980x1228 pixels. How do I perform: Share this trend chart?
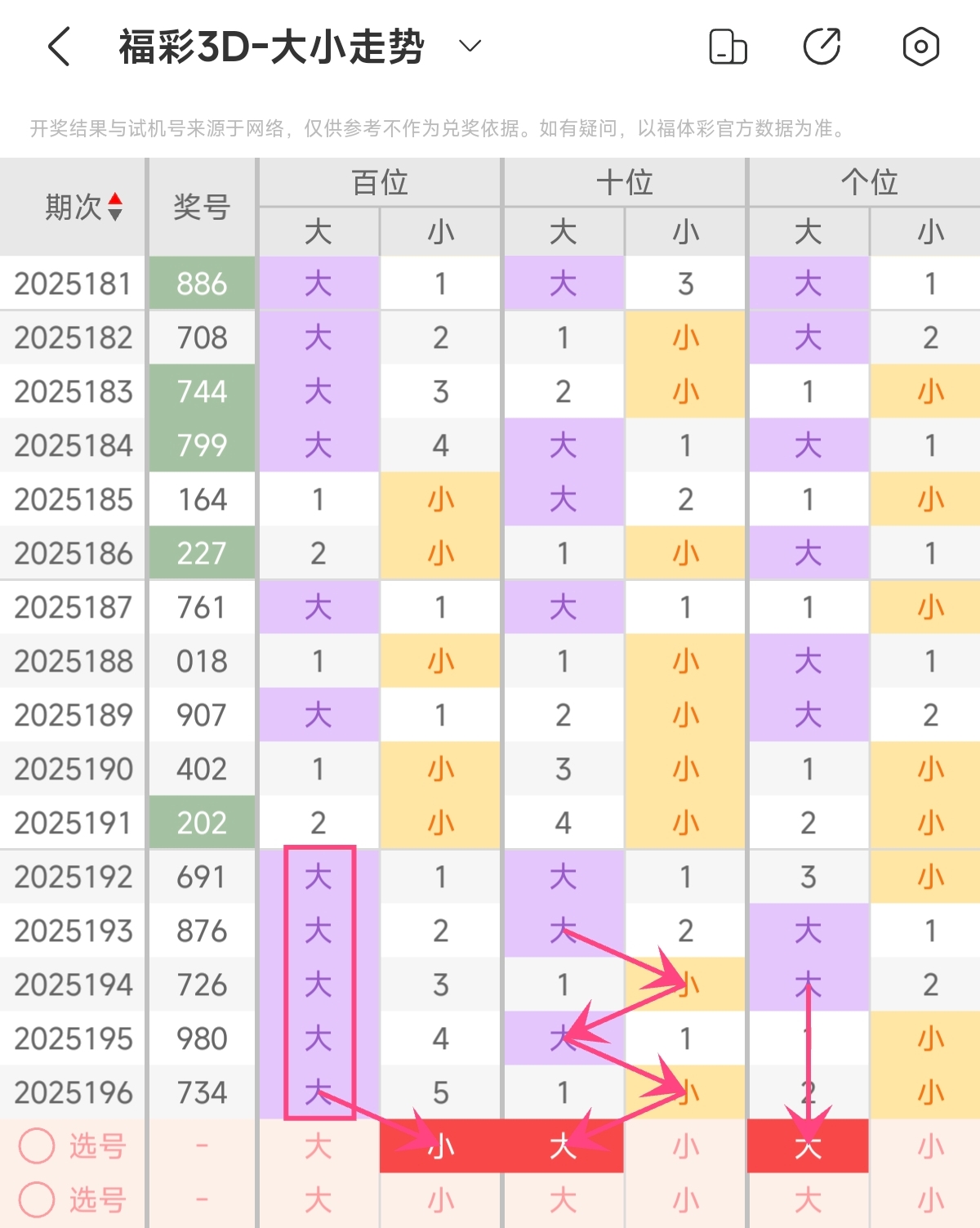(822, 47)
